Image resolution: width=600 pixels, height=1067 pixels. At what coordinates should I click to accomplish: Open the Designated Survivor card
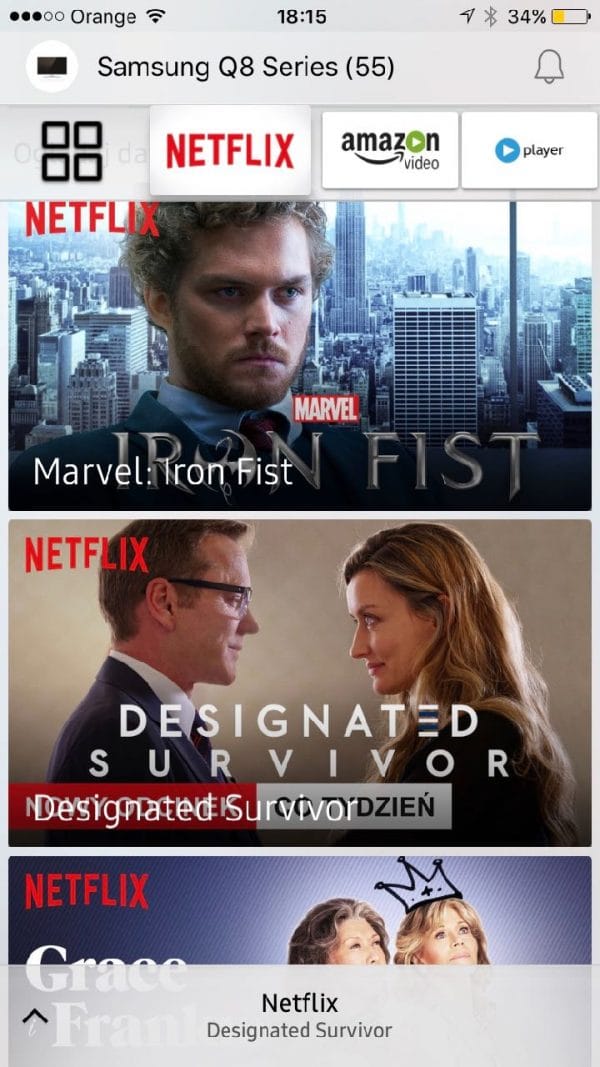[x=300, y=682]
